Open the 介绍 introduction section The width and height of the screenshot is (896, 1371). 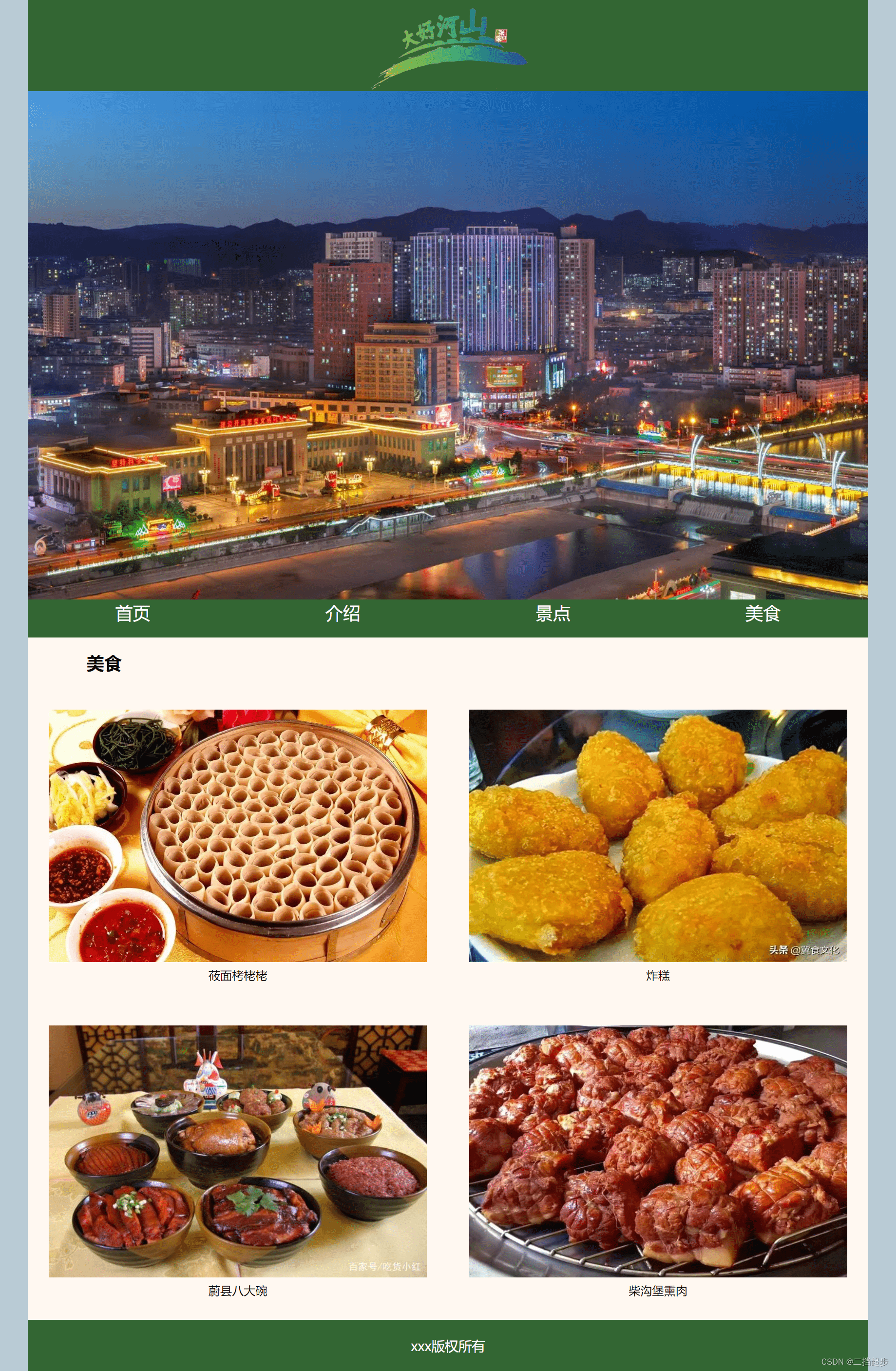coord(343,614)
